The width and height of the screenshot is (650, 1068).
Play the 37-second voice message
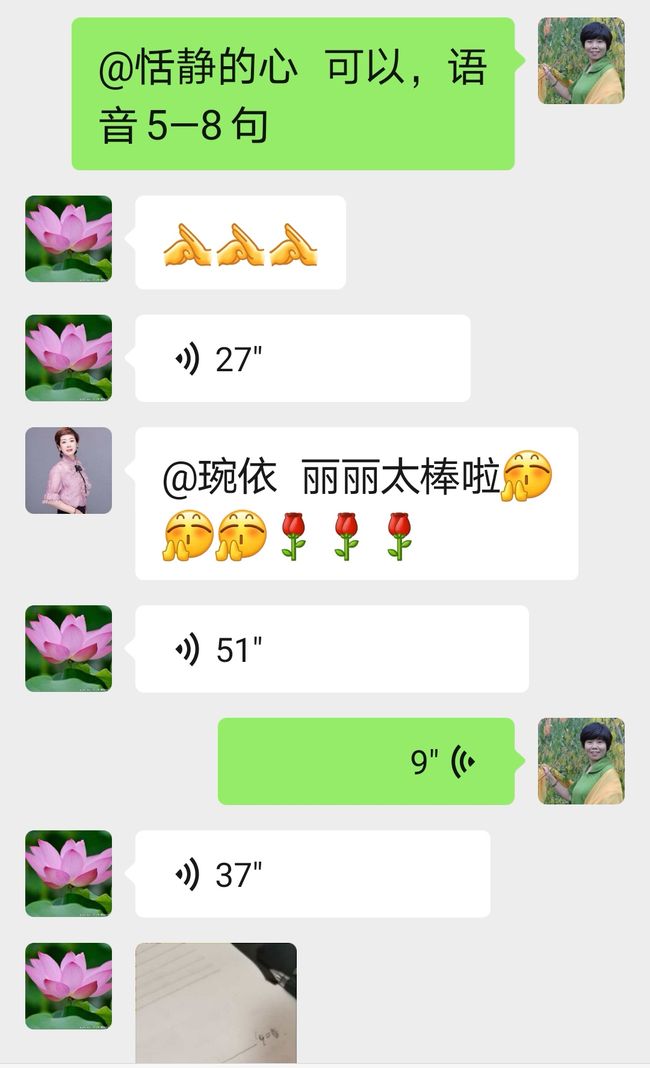(x=313, y=874)
